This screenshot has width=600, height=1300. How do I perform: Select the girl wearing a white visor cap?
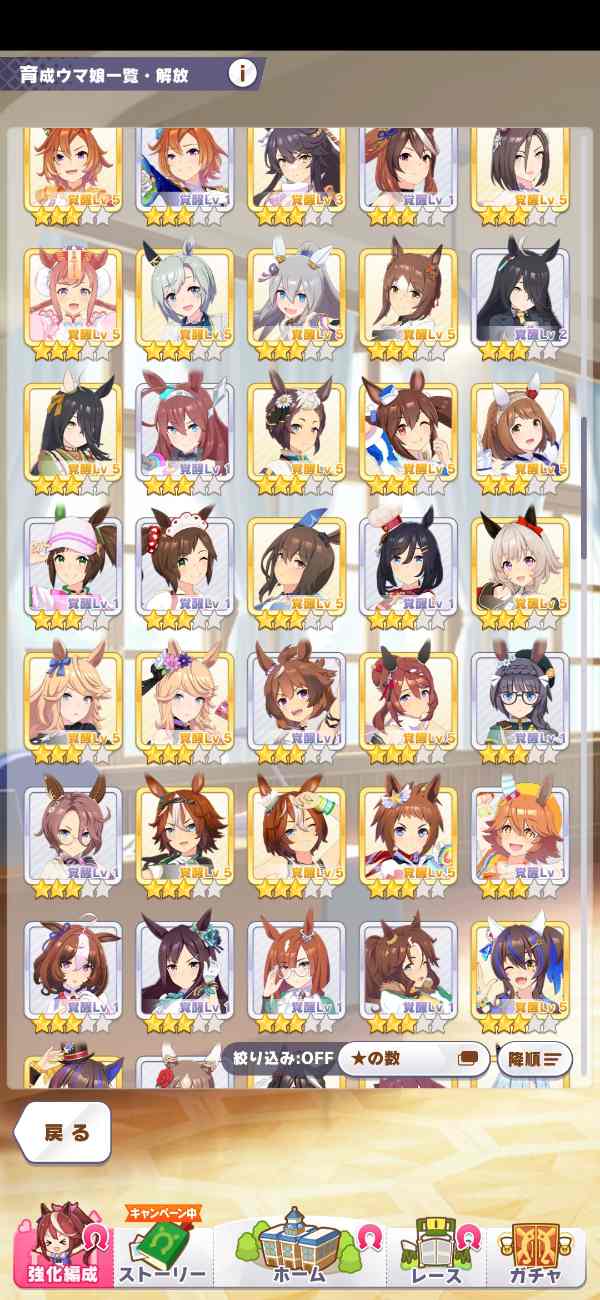click(x=73, y=565)
